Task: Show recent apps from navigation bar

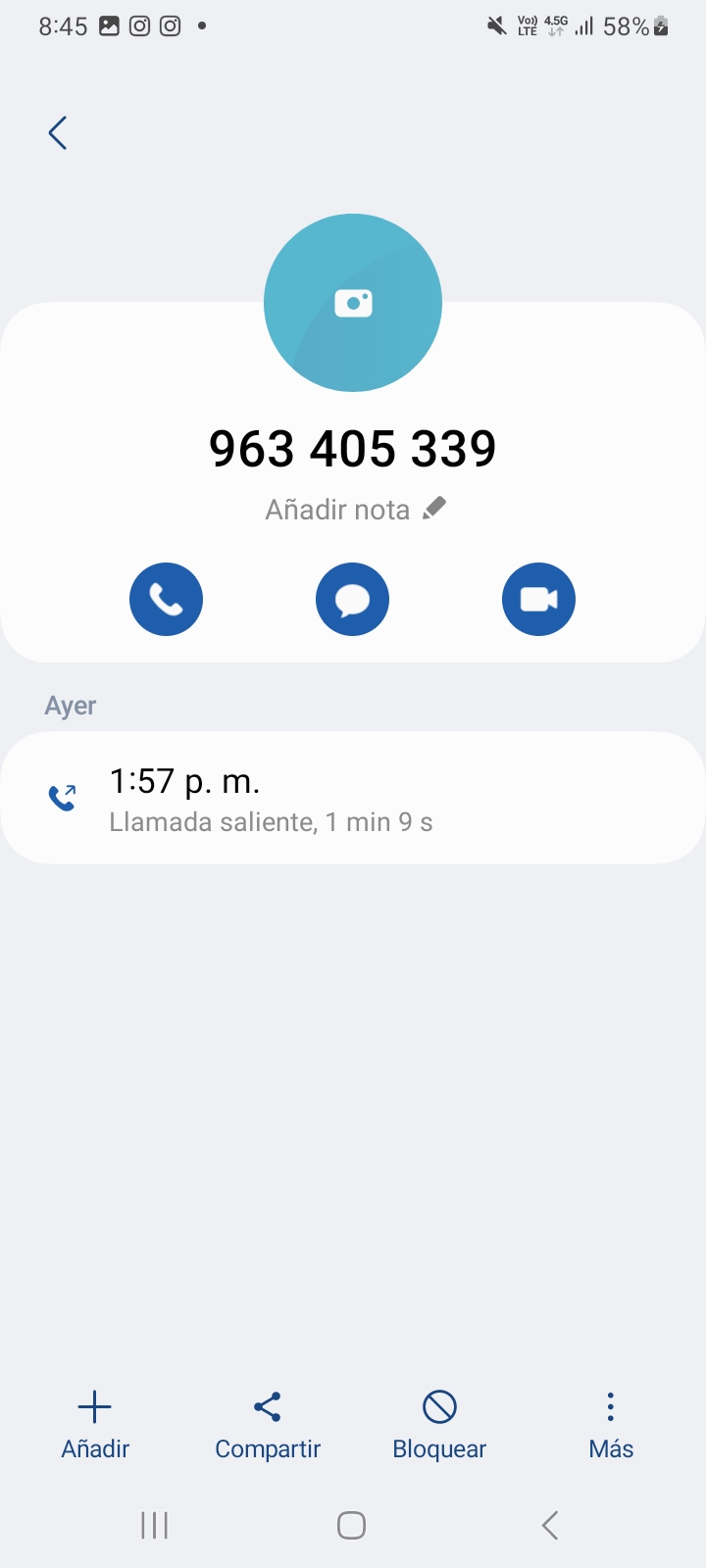Action: [x=155, y=1526]
